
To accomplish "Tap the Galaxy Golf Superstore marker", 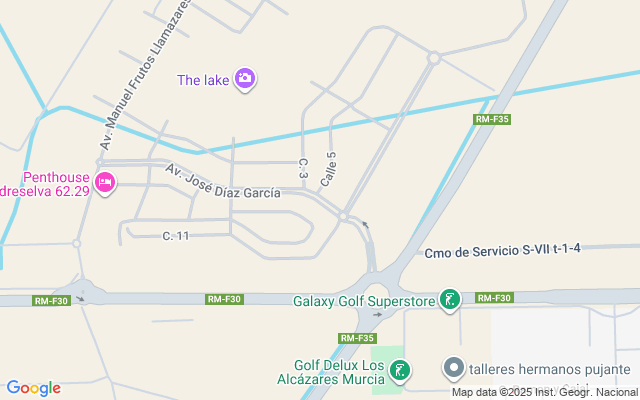I will [x=450, y=299].
